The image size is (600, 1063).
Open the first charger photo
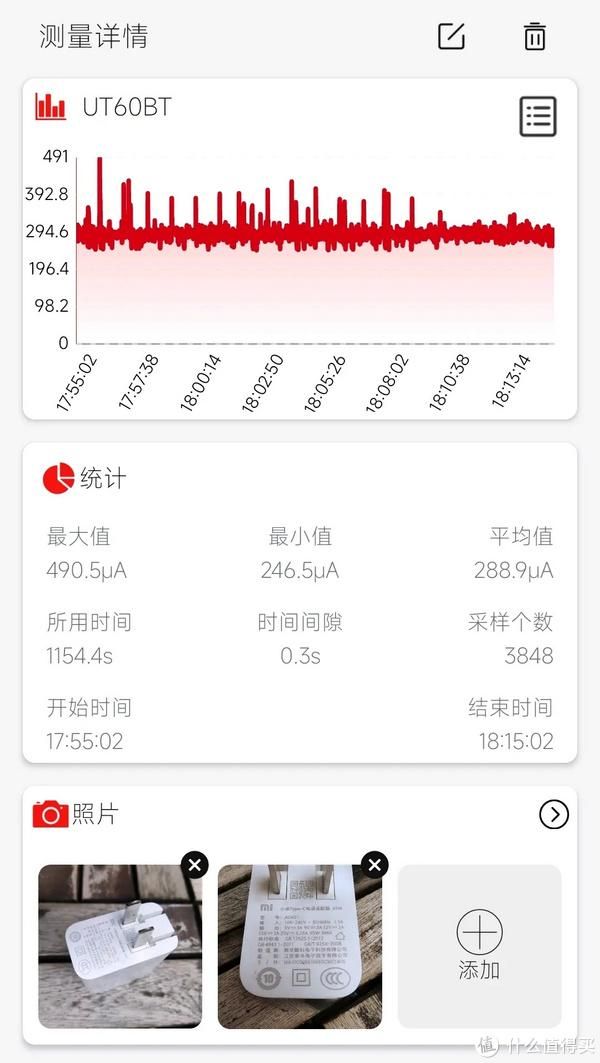[x=119, y=945]
